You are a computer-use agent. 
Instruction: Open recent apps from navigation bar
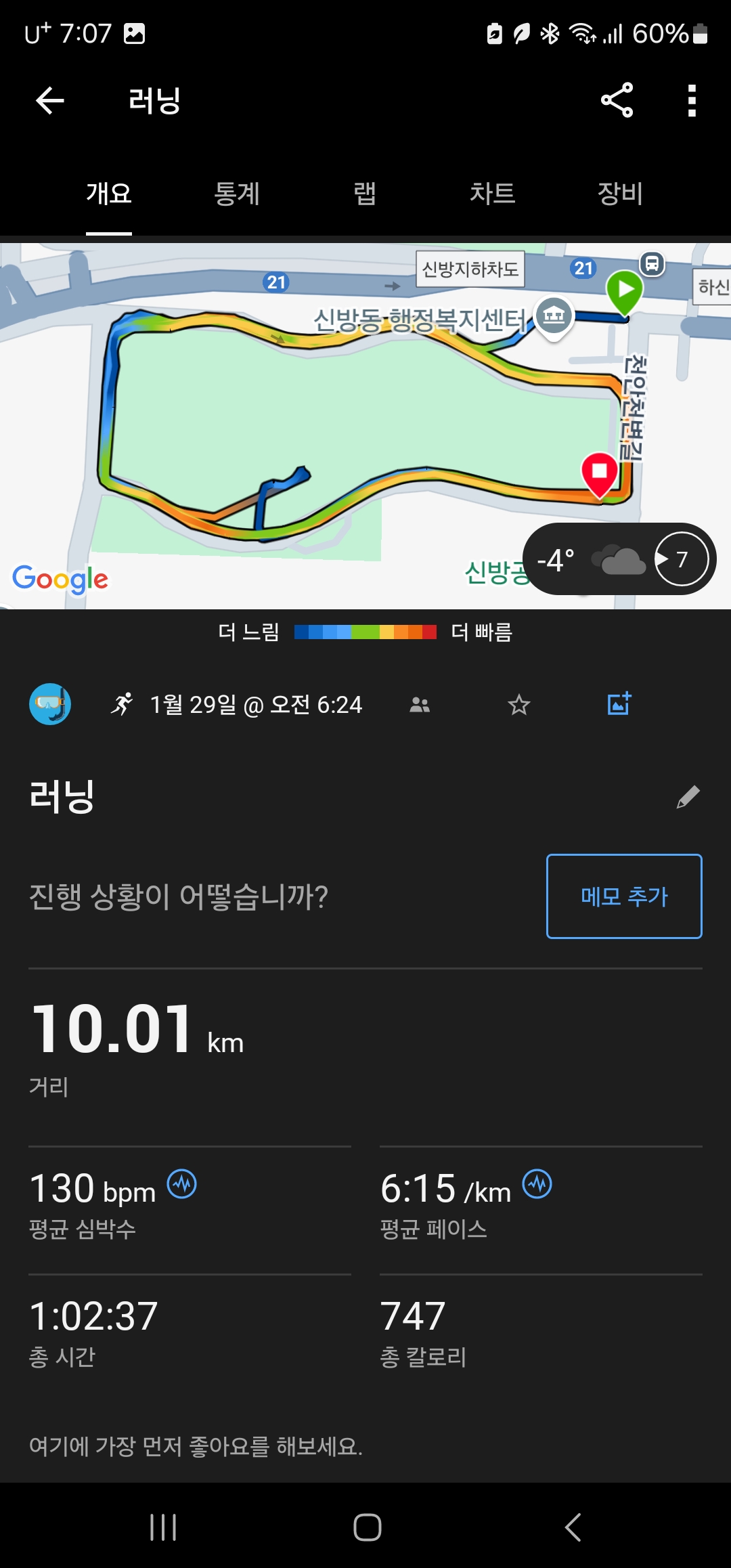[163, 1527]
